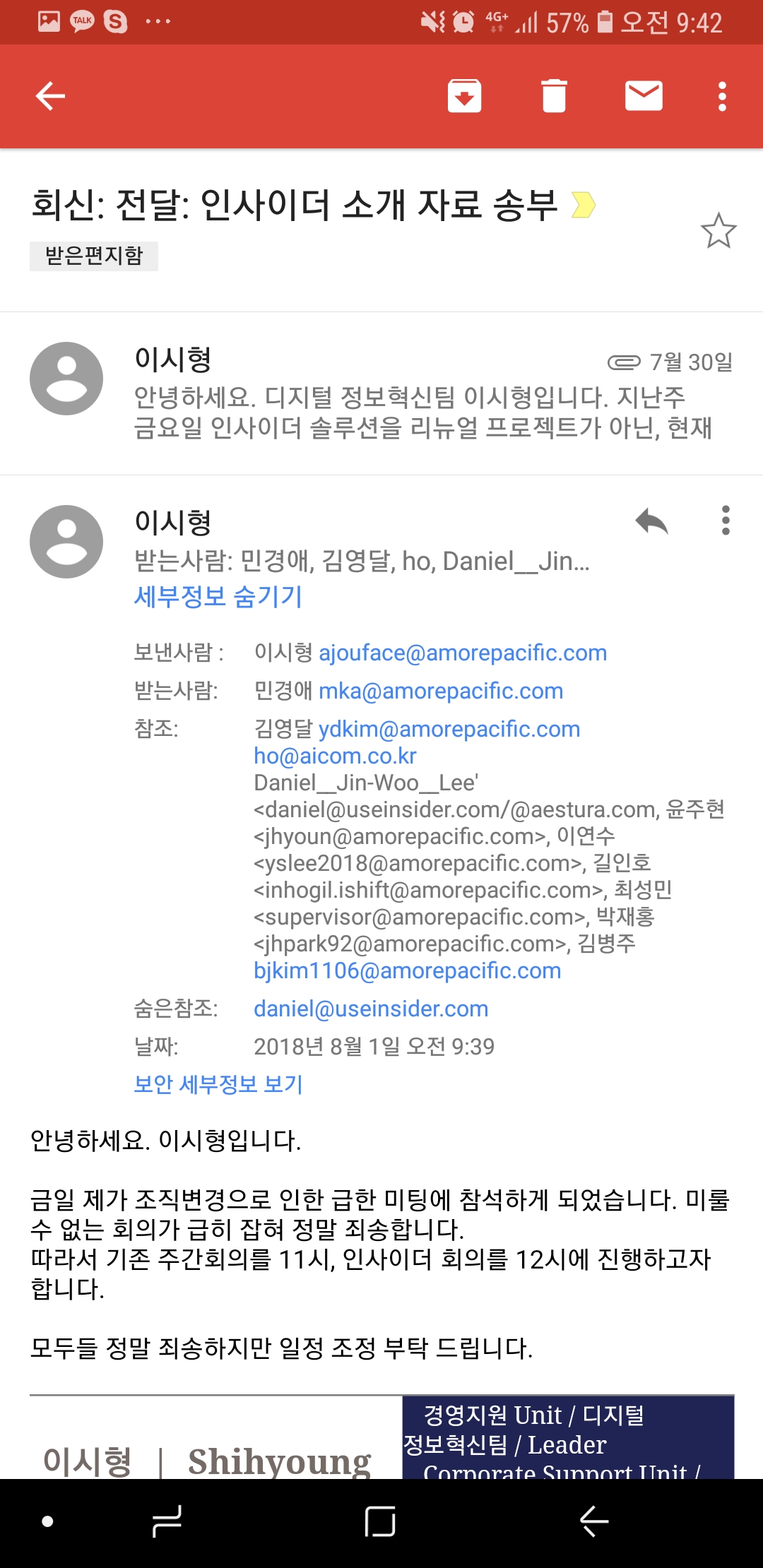This screenshot has width=763, height=1568.
Task: Tap sender address ajouface@amorepacific.com
Action: click(463, 653)
